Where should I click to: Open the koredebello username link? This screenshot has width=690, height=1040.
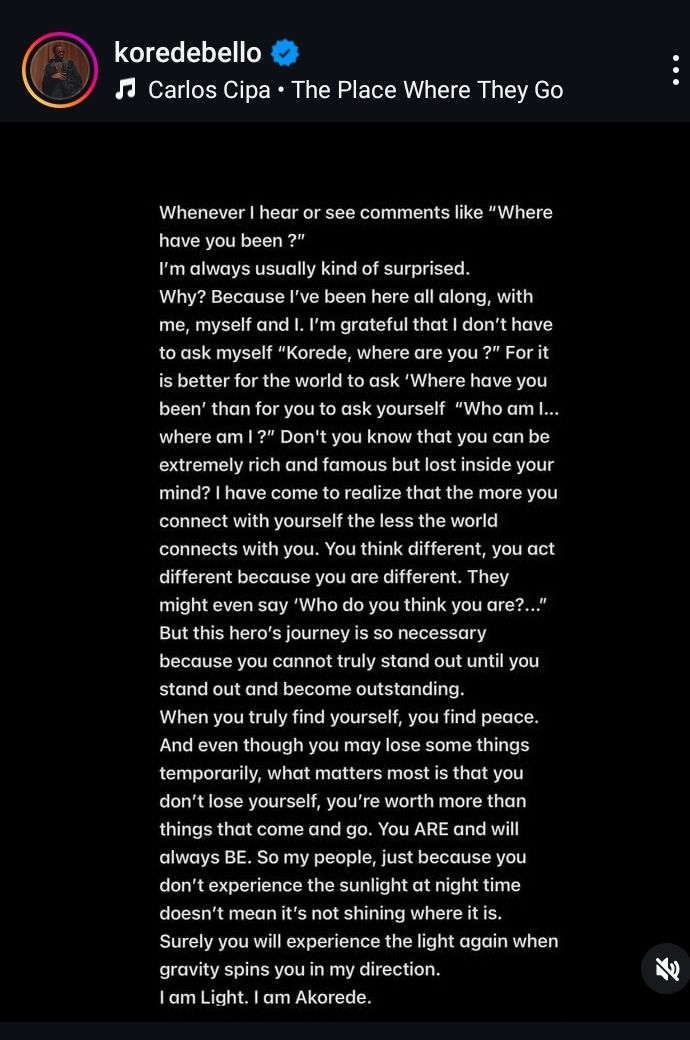(x=188, y=52)
